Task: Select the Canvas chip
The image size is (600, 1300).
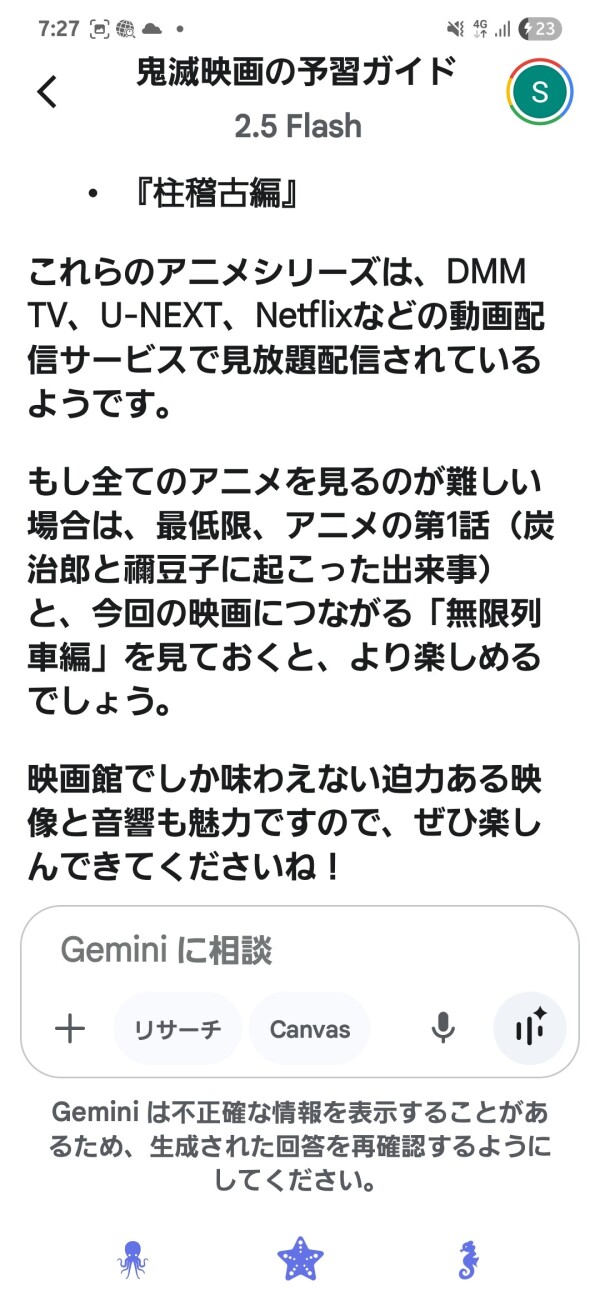Action: tap(310, 1029)
